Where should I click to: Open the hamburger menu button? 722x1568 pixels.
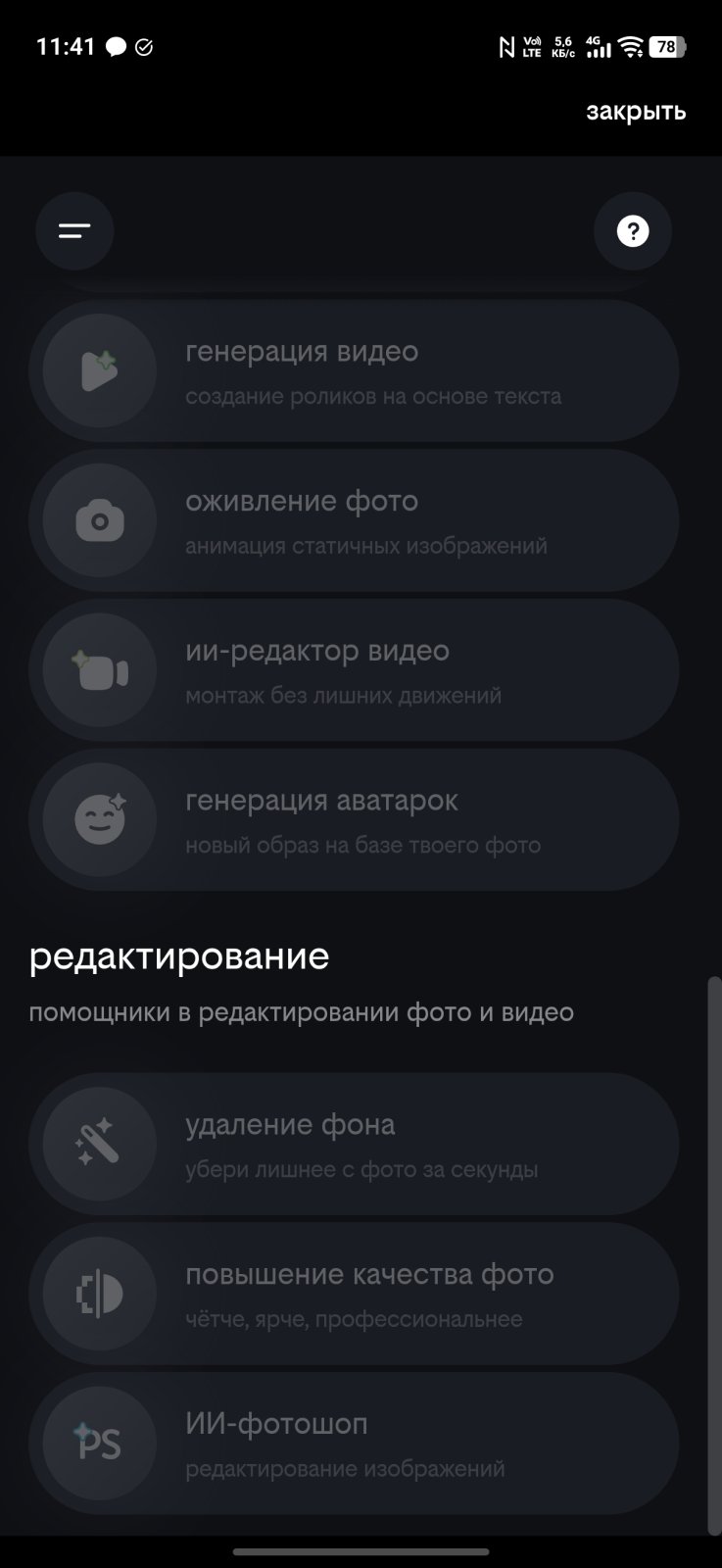[x=74, y=231]
